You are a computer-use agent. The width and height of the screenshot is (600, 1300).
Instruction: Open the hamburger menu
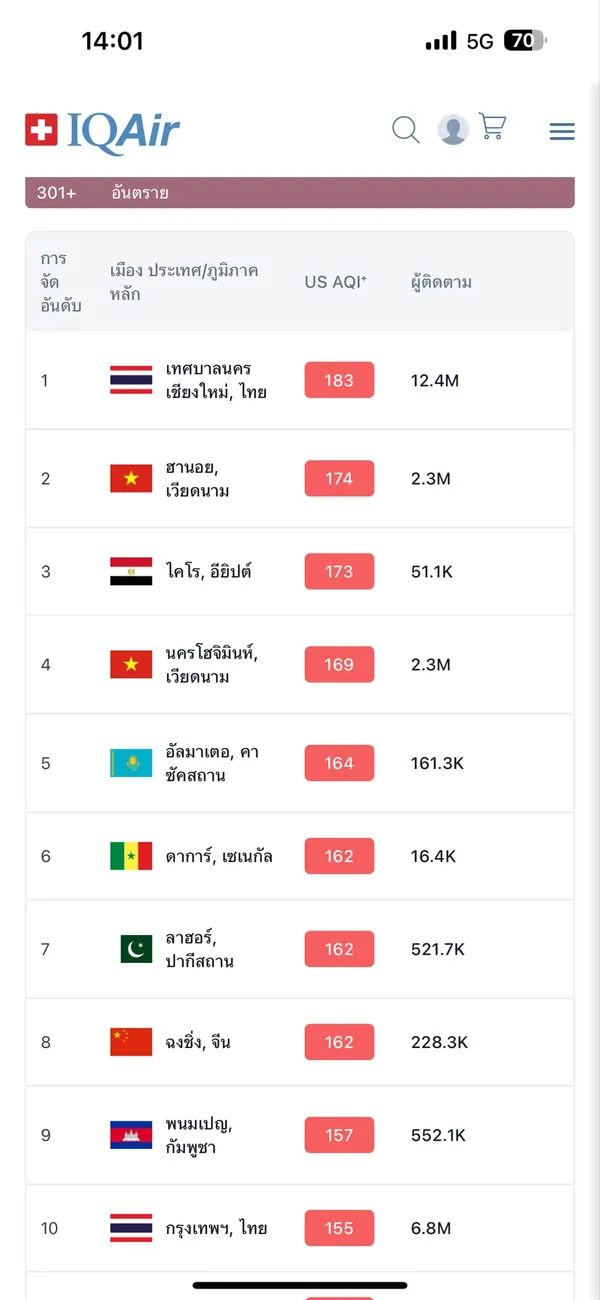[x=562, y=131]
